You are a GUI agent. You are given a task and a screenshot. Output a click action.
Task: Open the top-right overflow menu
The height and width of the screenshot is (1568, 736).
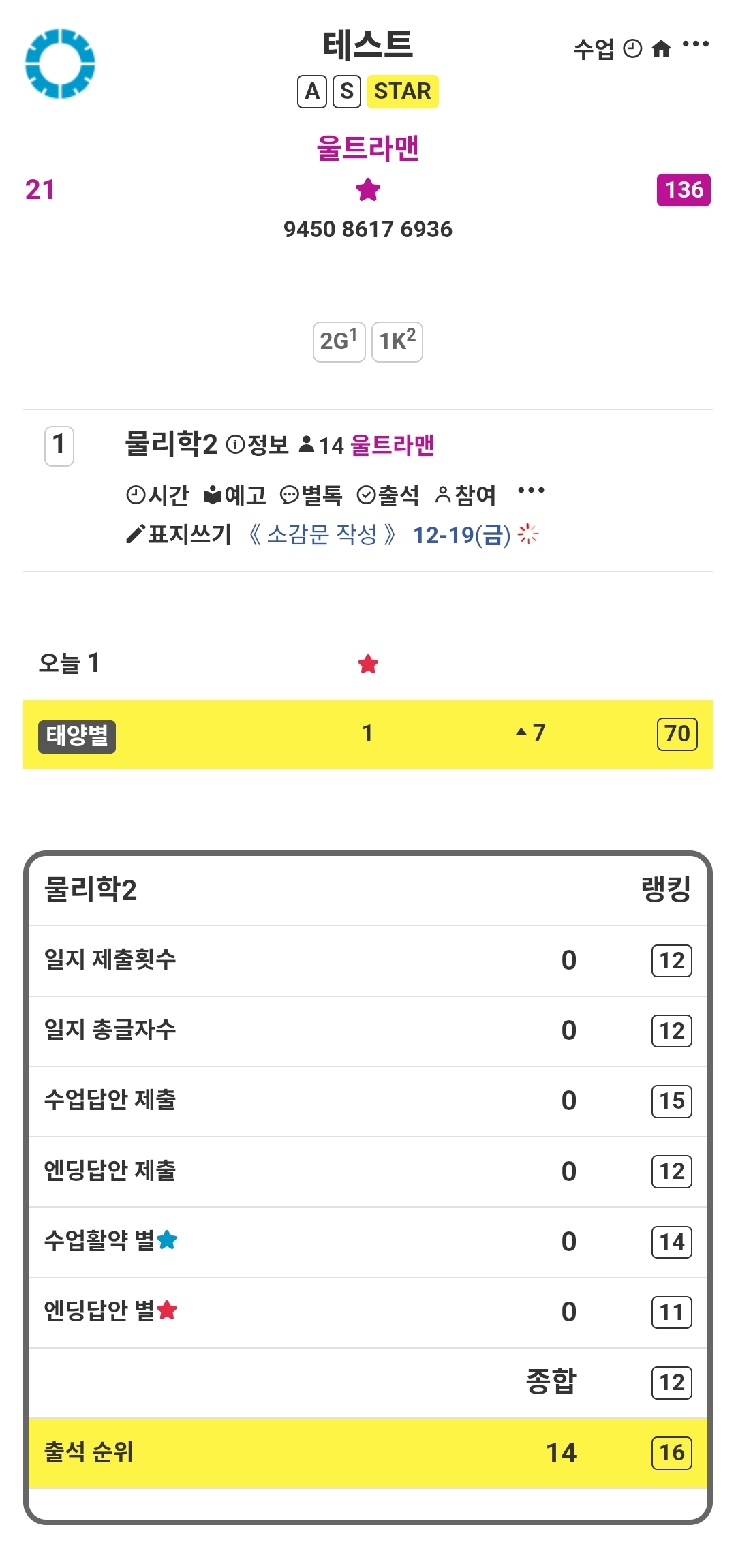pyautogui.click(x=695, y=45)
